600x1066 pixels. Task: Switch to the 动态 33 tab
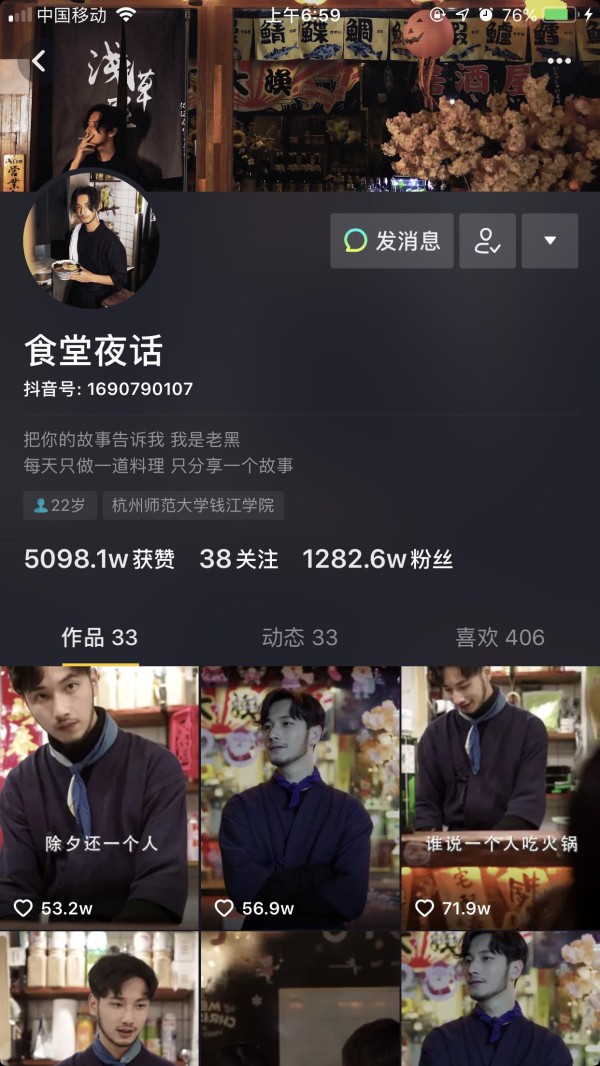pos(299,637)
